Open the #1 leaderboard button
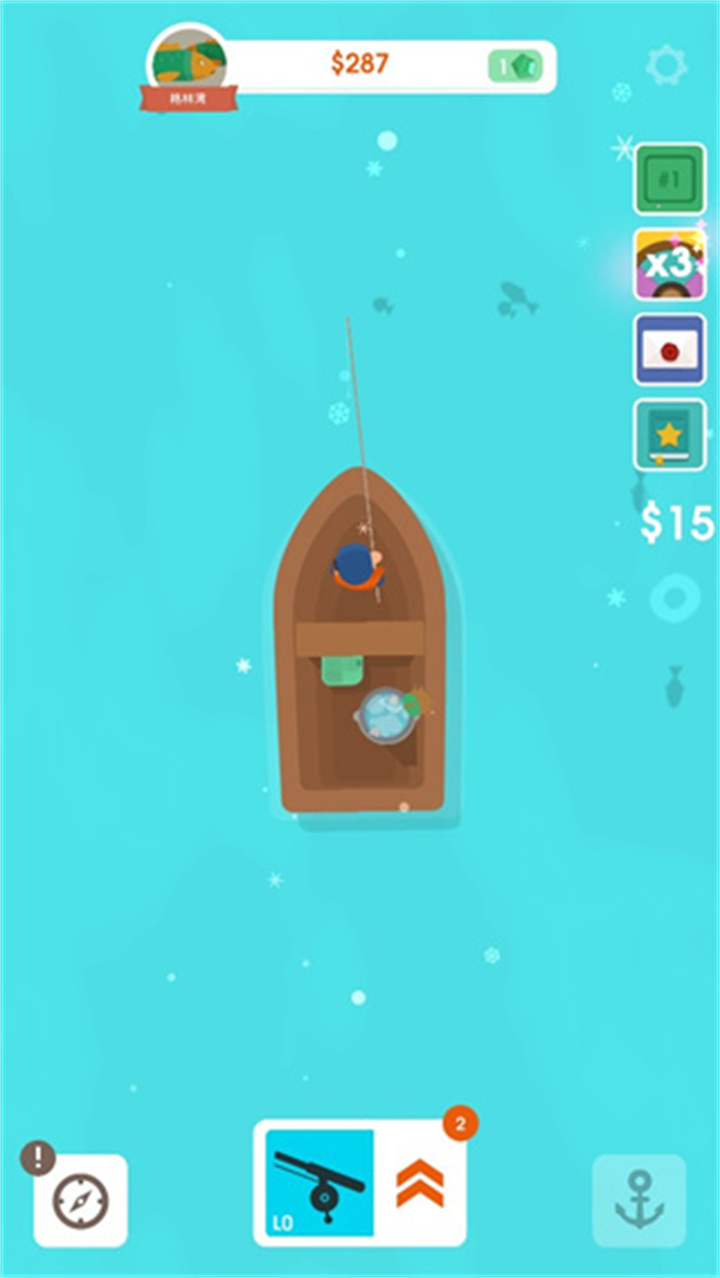The image size is (720, 1278). 669,179
